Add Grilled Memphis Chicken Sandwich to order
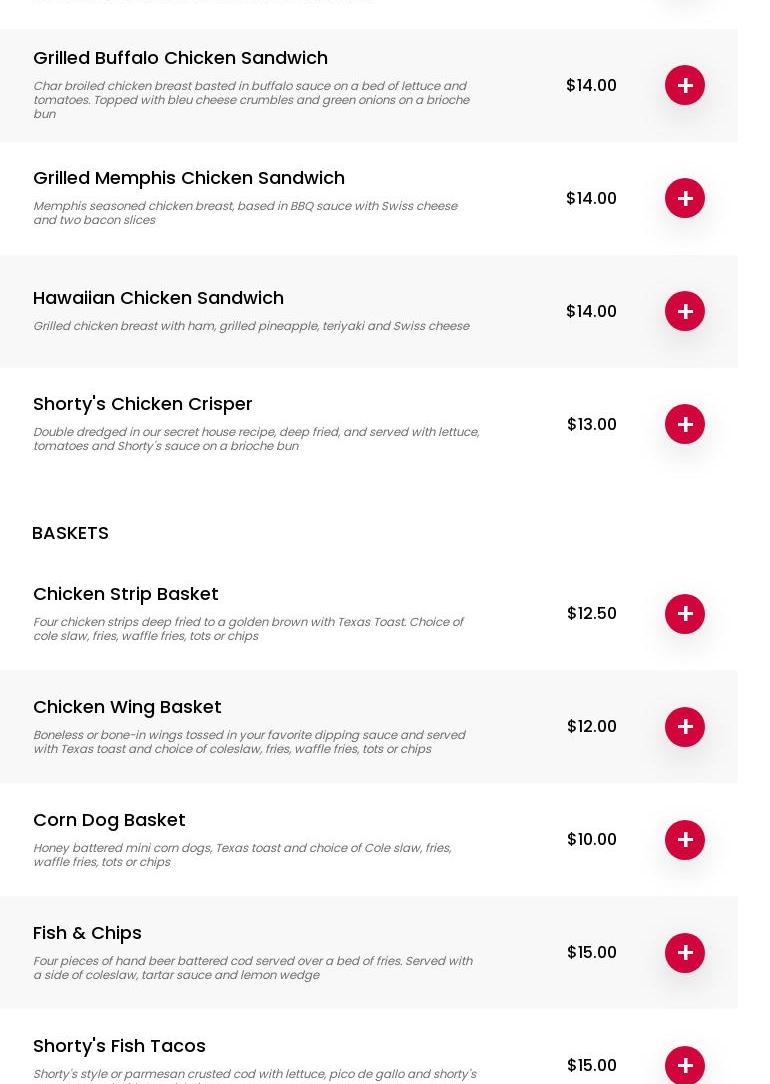770x1084 pixels. tap(685, 199)
